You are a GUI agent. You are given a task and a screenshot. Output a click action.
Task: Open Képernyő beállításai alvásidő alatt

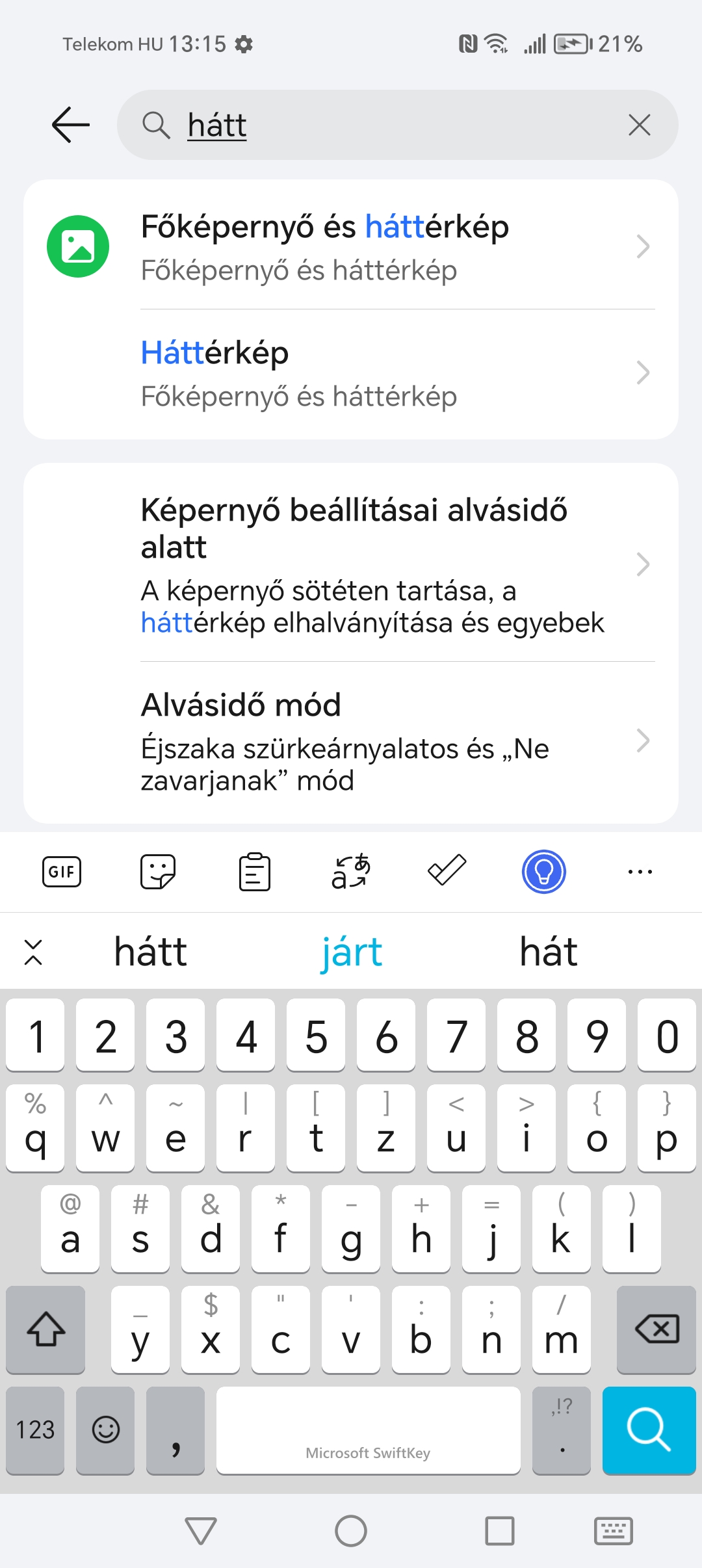[x=351, y=564]
